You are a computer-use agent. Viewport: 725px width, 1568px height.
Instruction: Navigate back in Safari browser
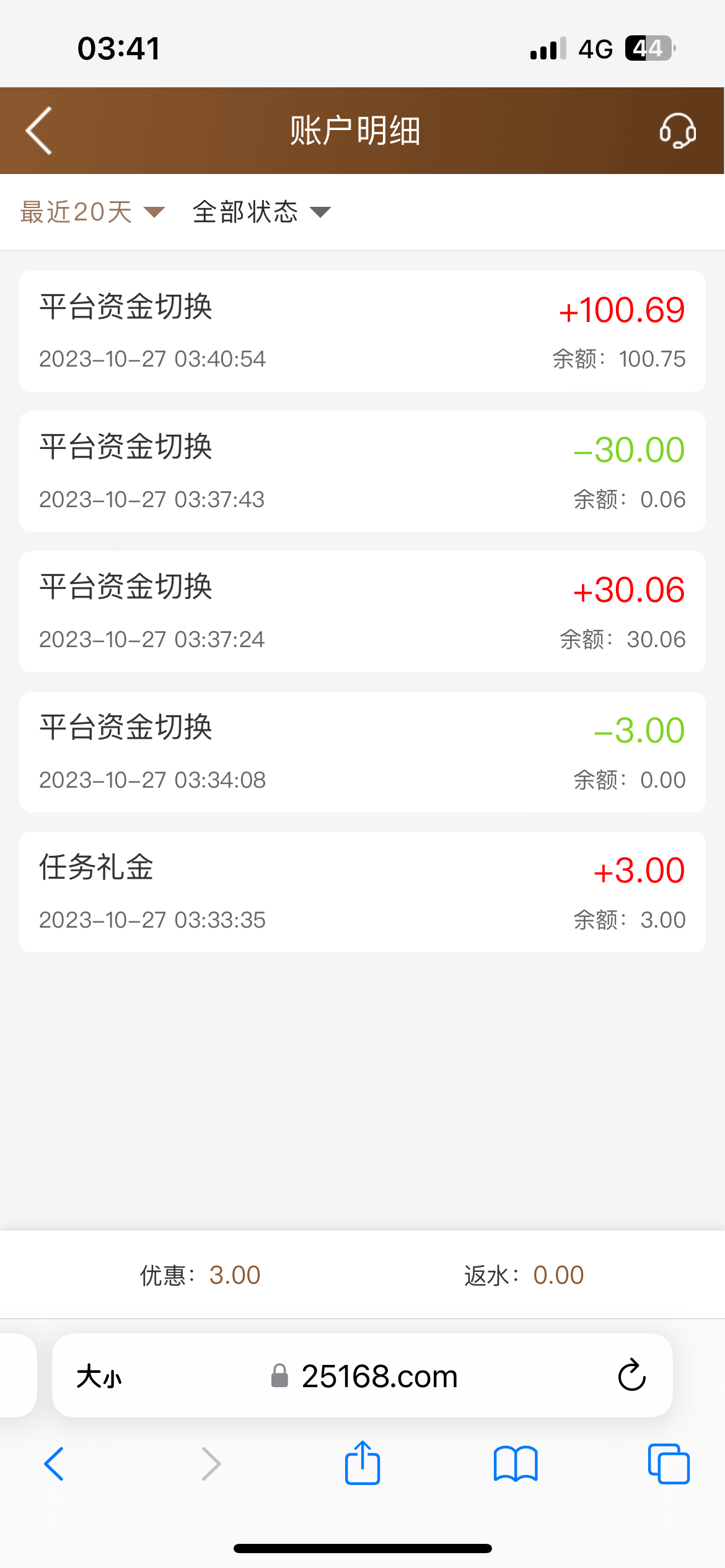click(54, 1464)
